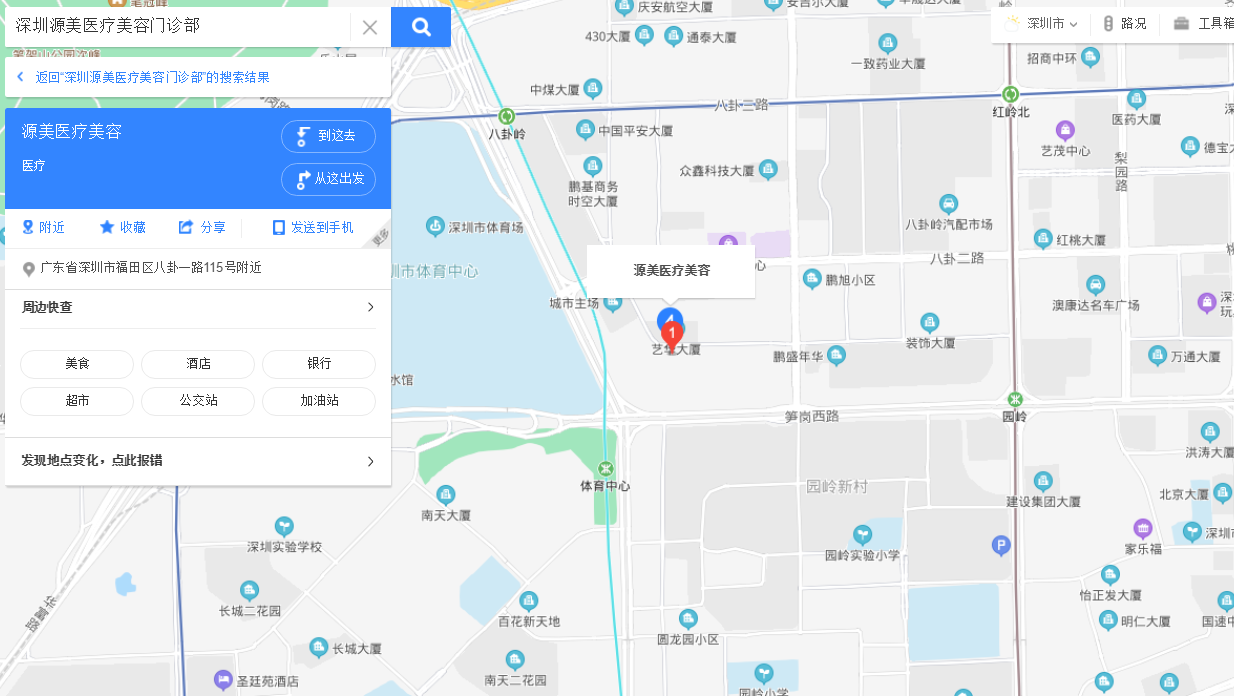Select the 公交站 chip
The image size is (1234, 696).
[198, 401]
